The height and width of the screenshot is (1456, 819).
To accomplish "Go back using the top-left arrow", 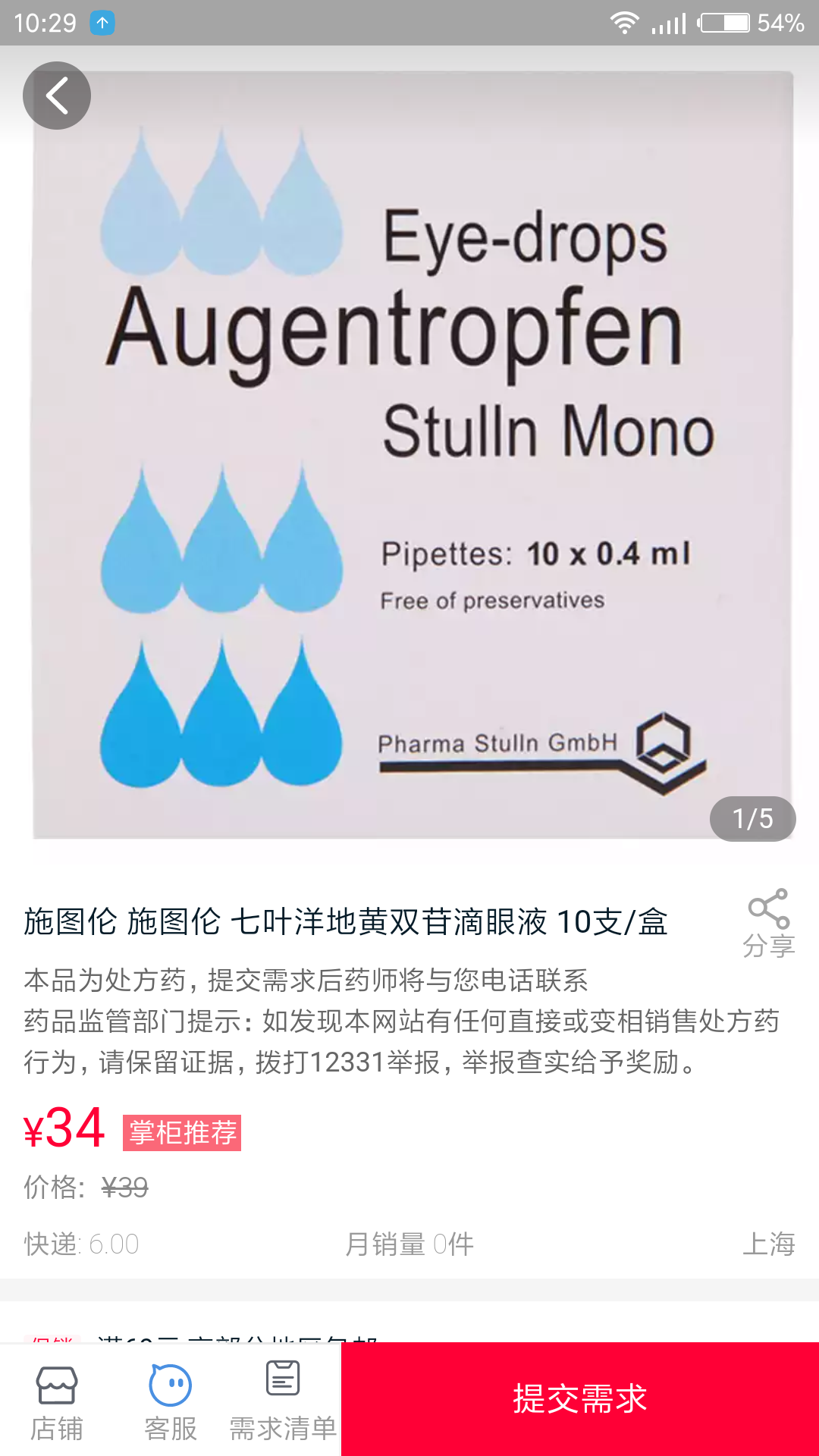I will tap(57, 96).
